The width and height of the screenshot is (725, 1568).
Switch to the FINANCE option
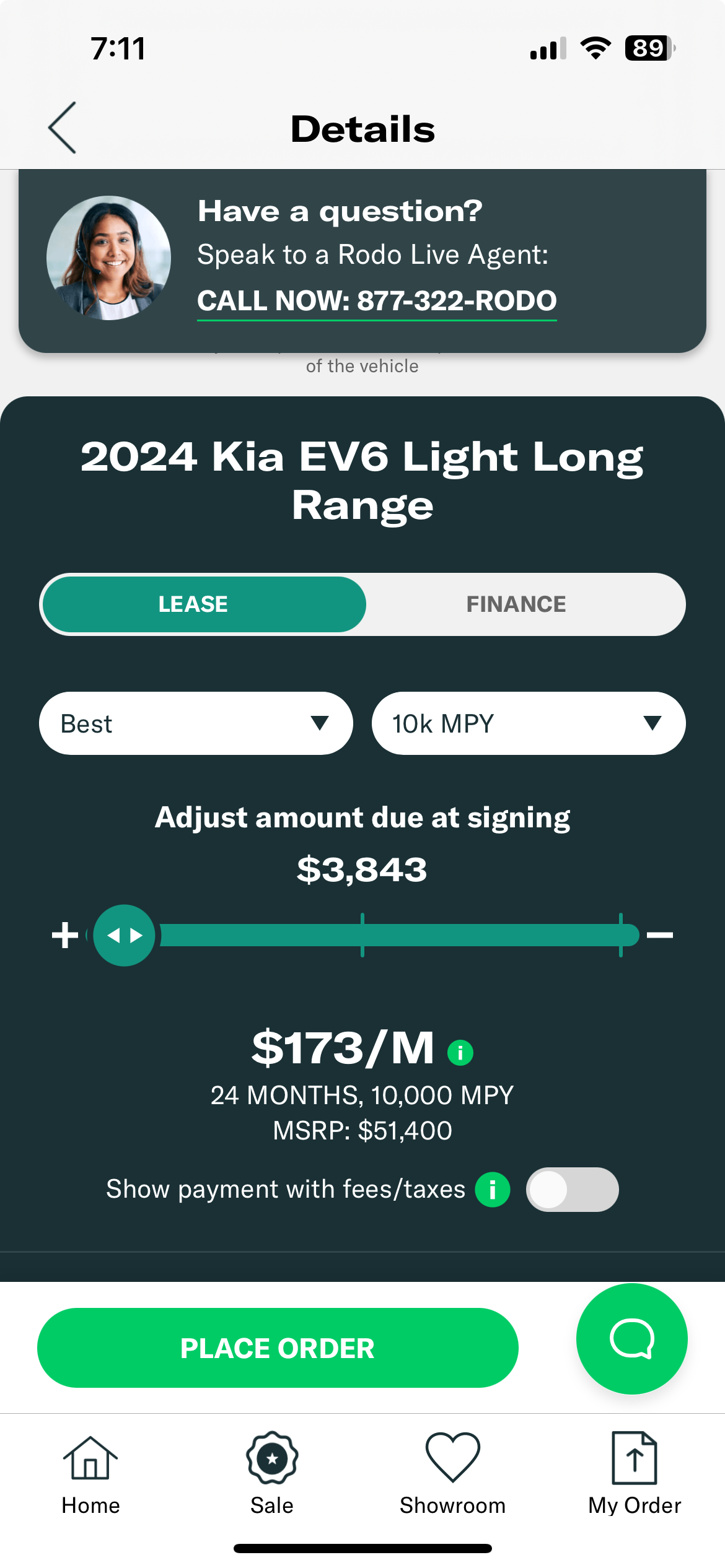coord(516,604)
